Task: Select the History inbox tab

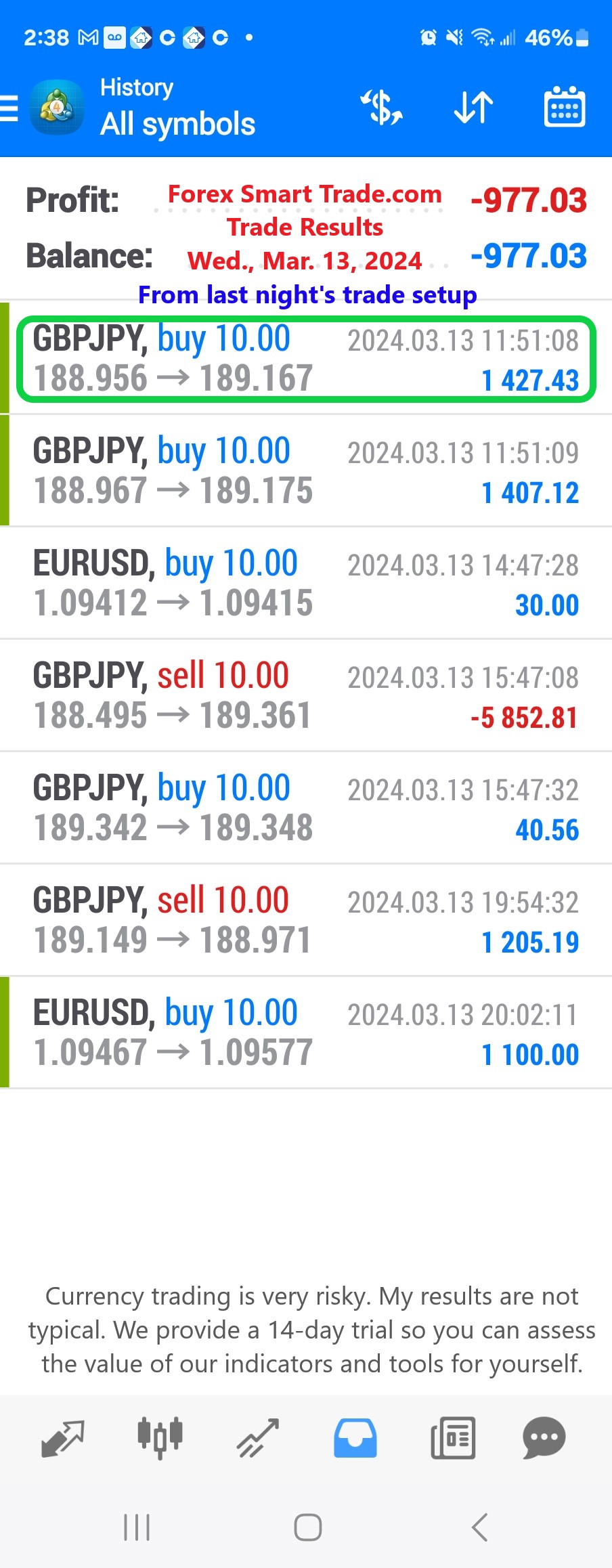Action: [x=355, y=1438]
